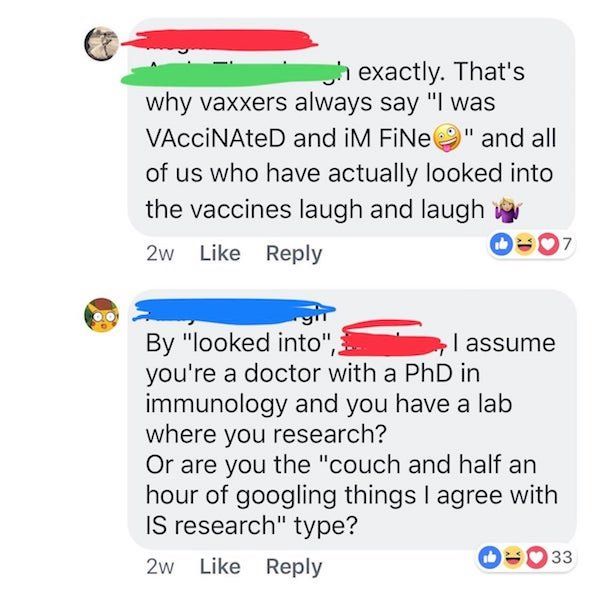Reply to the comment about vaxxers
Screen dimensions: 600x599
tap(293, 253)
